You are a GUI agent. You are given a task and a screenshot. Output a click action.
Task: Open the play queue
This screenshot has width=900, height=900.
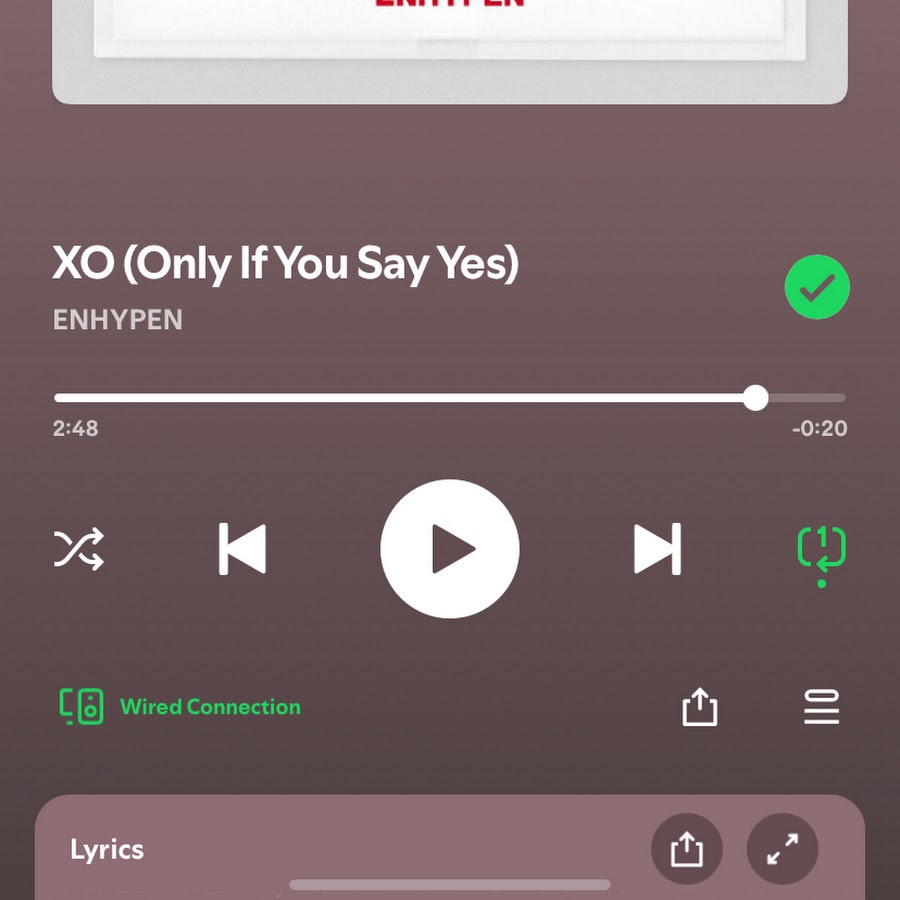click(821, 707)
